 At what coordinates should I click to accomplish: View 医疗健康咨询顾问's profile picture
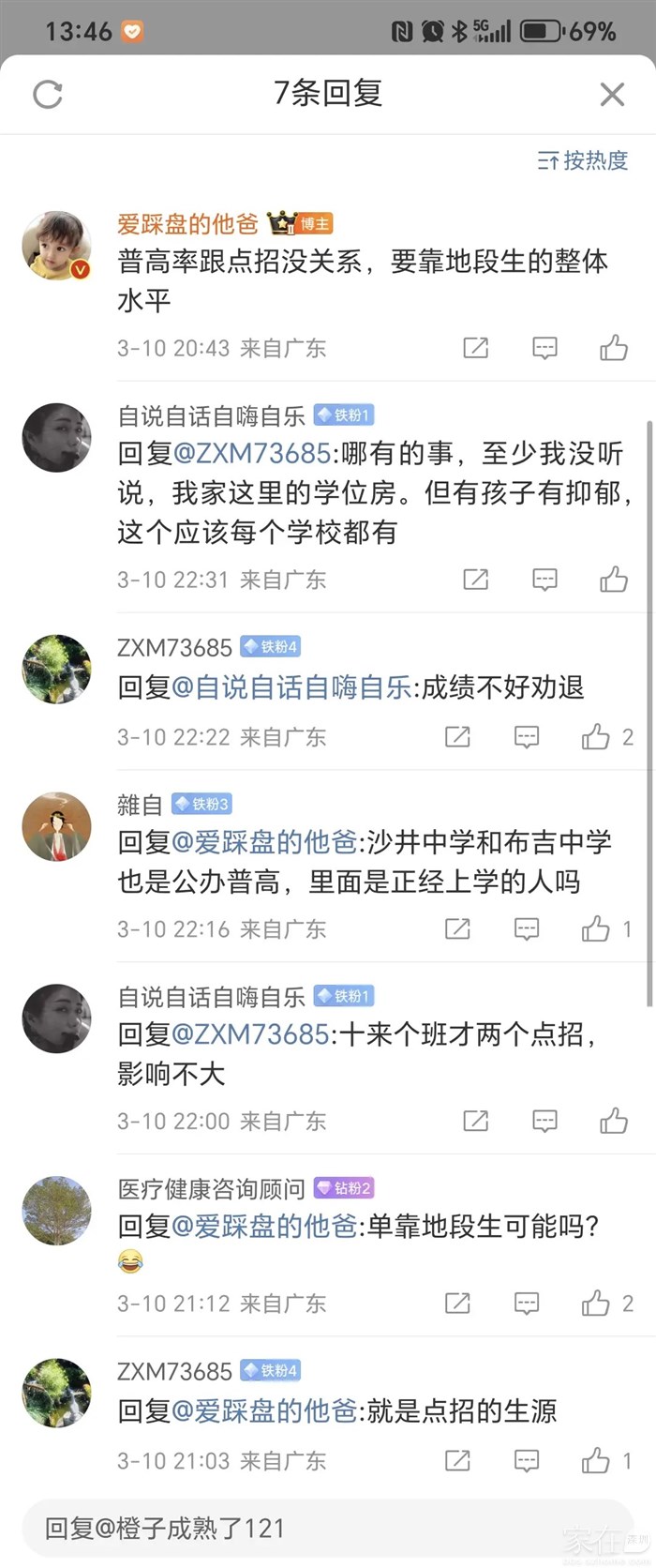pyautogui.click(x=56, y=1211)
